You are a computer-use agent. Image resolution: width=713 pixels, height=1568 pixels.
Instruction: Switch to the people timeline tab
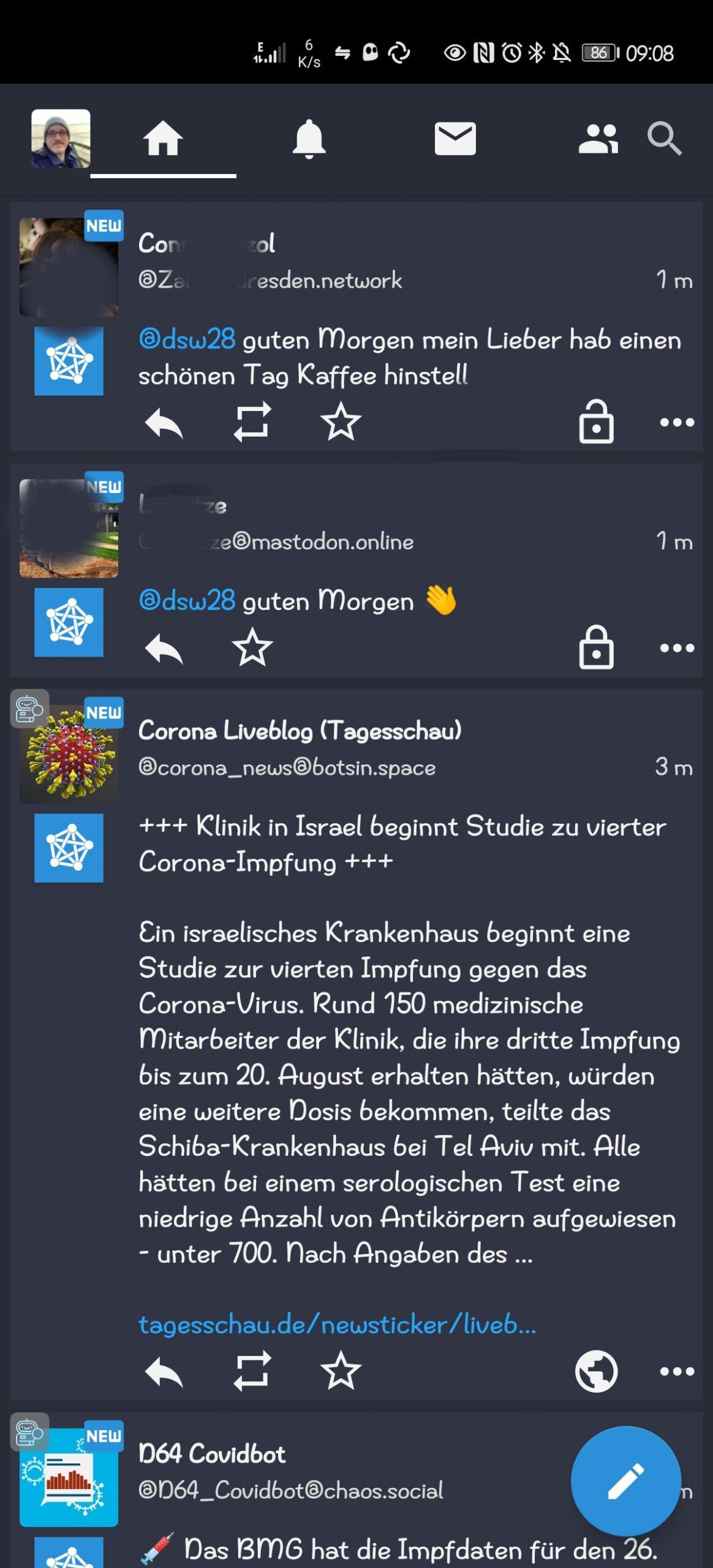point(598,138)
